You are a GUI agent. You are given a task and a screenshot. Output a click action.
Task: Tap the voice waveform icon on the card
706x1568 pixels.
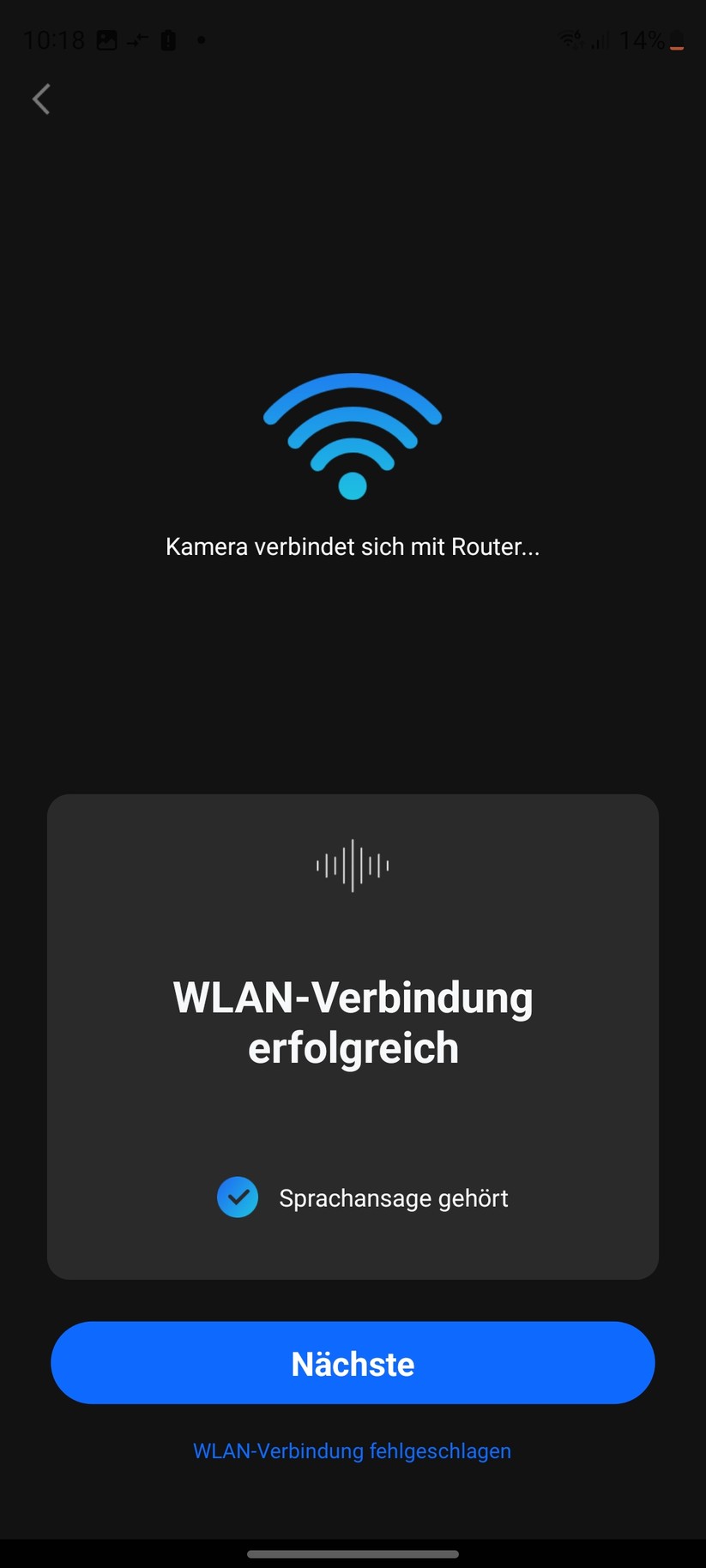click(x=352, y=865)
